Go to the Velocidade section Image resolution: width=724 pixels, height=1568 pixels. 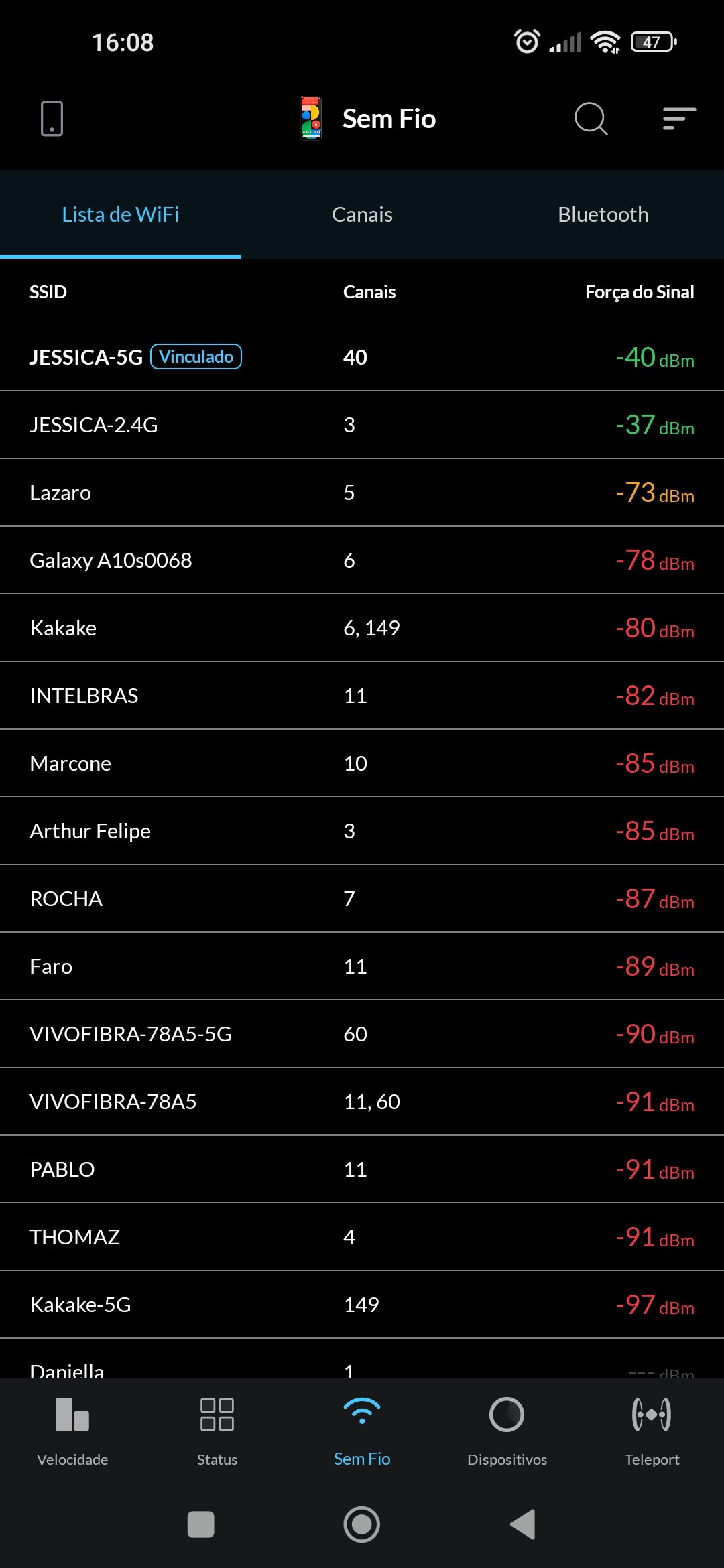click(x=72, y=1431)
